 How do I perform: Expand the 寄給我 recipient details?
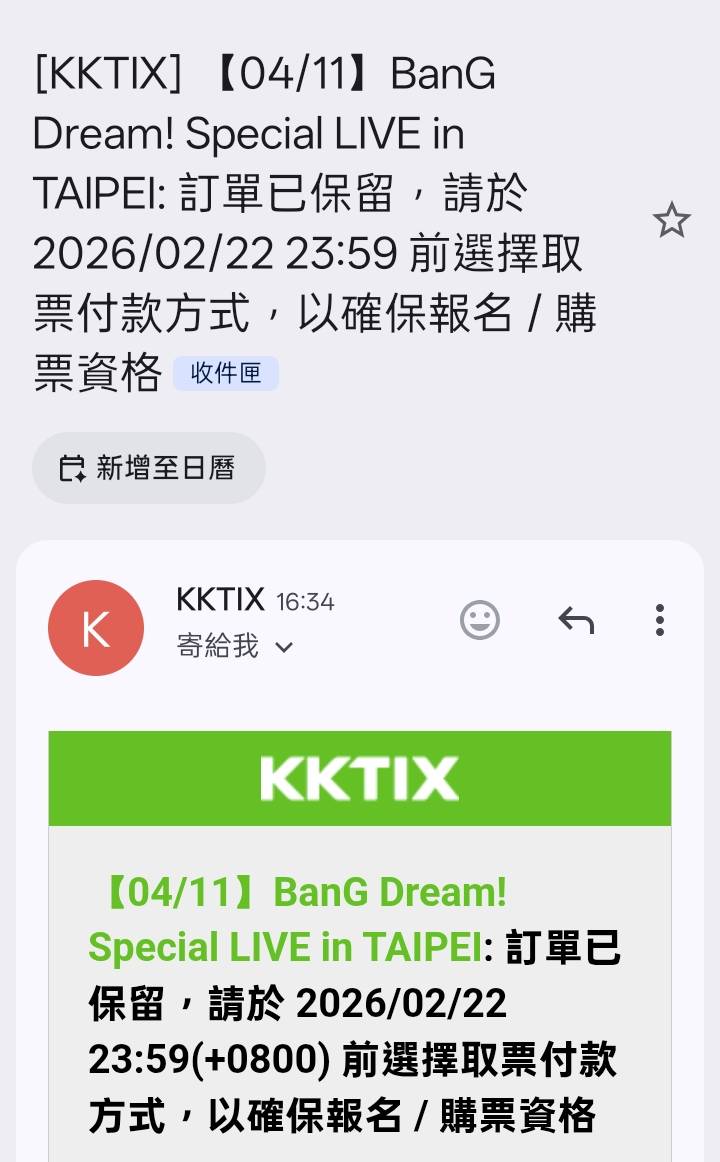pyautogui.click(x=220, y=648)
